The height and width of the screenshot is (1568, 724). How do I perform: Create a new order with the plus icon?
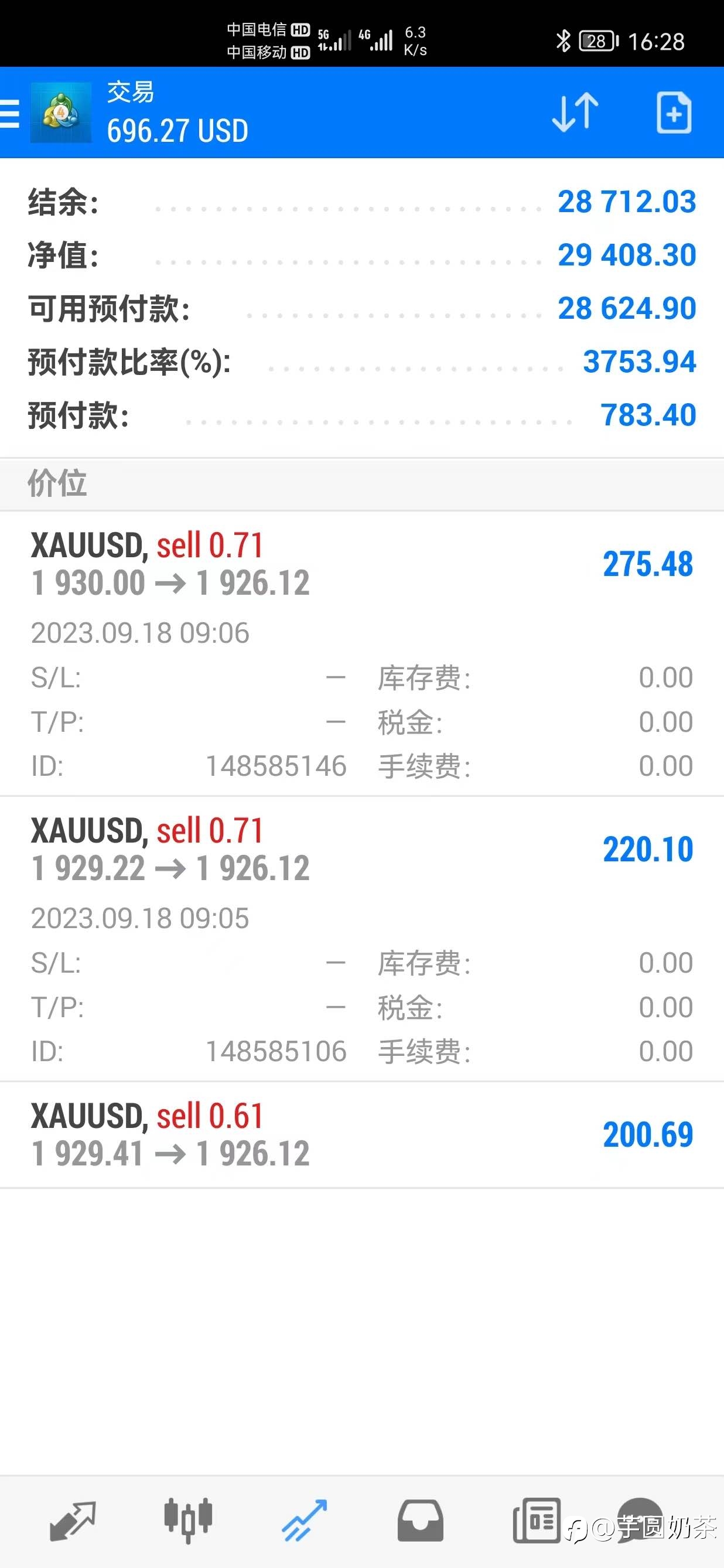tap(674, 113)
